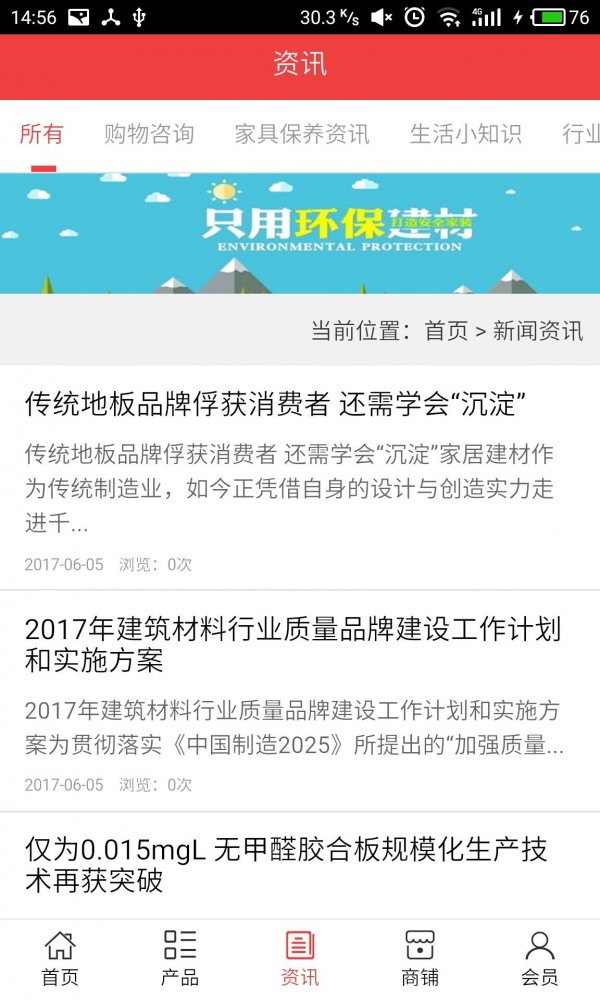This screenshot has height=1000, width=600.
Task: Open the 商铺 bottom tab
Action: click(x=420, y=958)
